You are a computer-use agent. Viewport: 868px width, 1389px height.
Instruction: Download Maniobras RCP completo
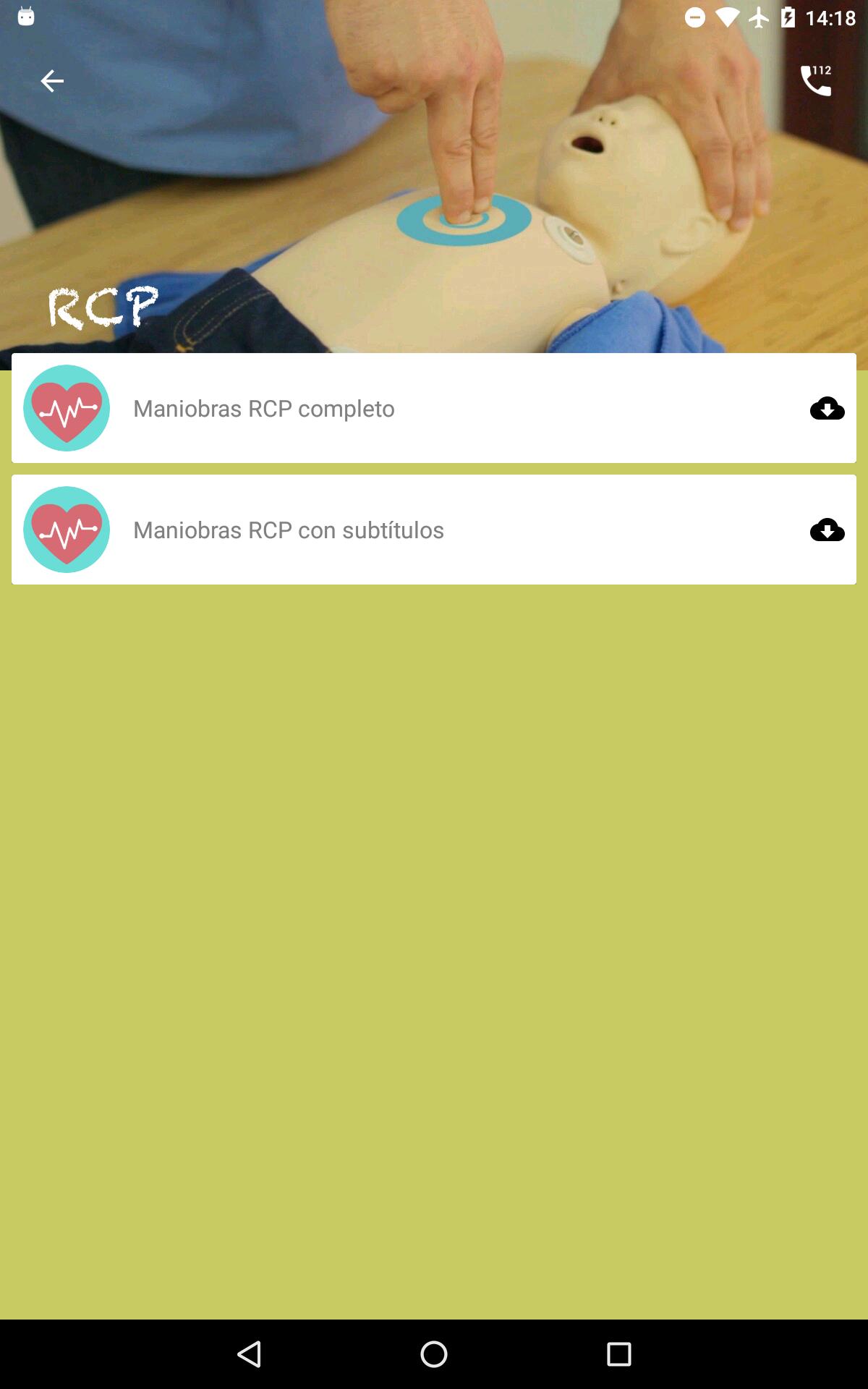coord(827,409)
